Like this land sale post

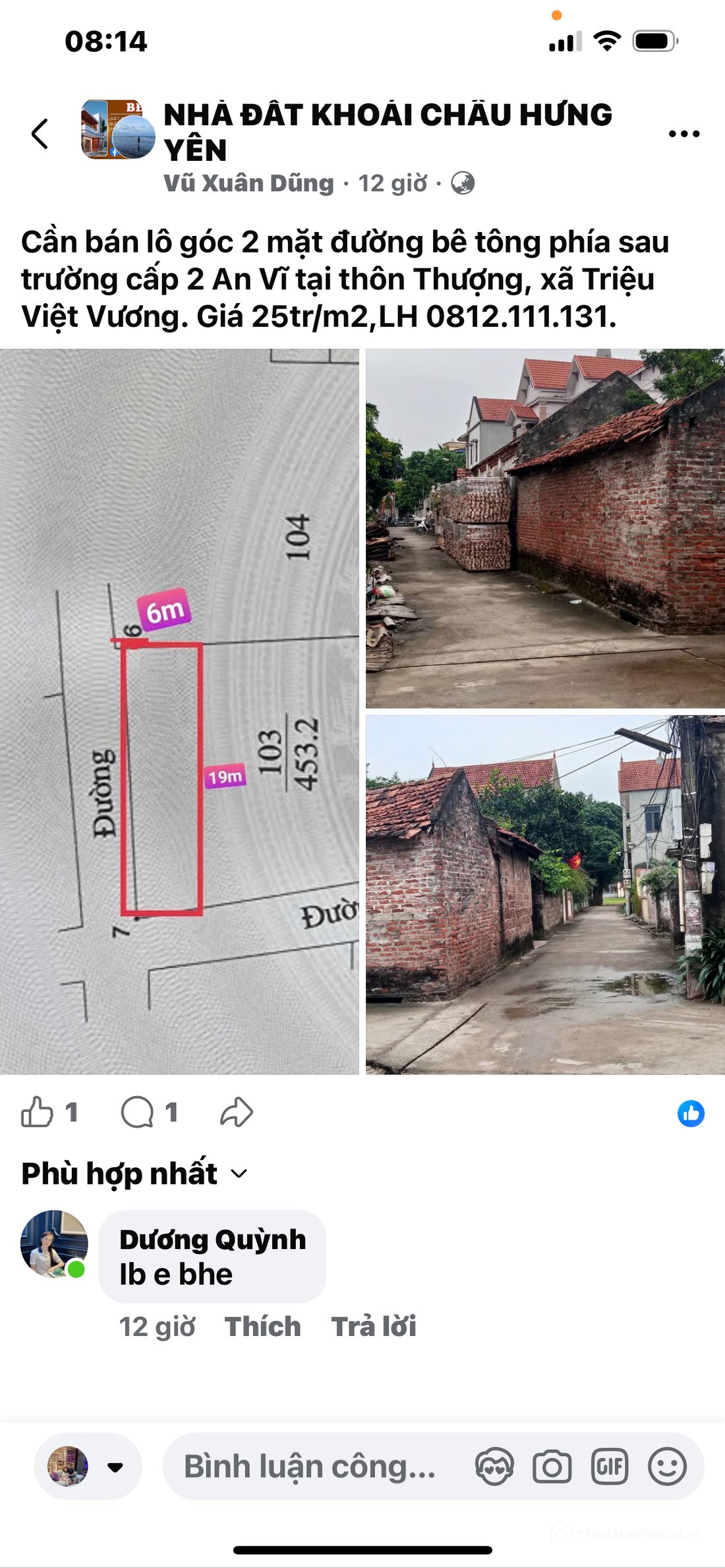point(37,1113)
